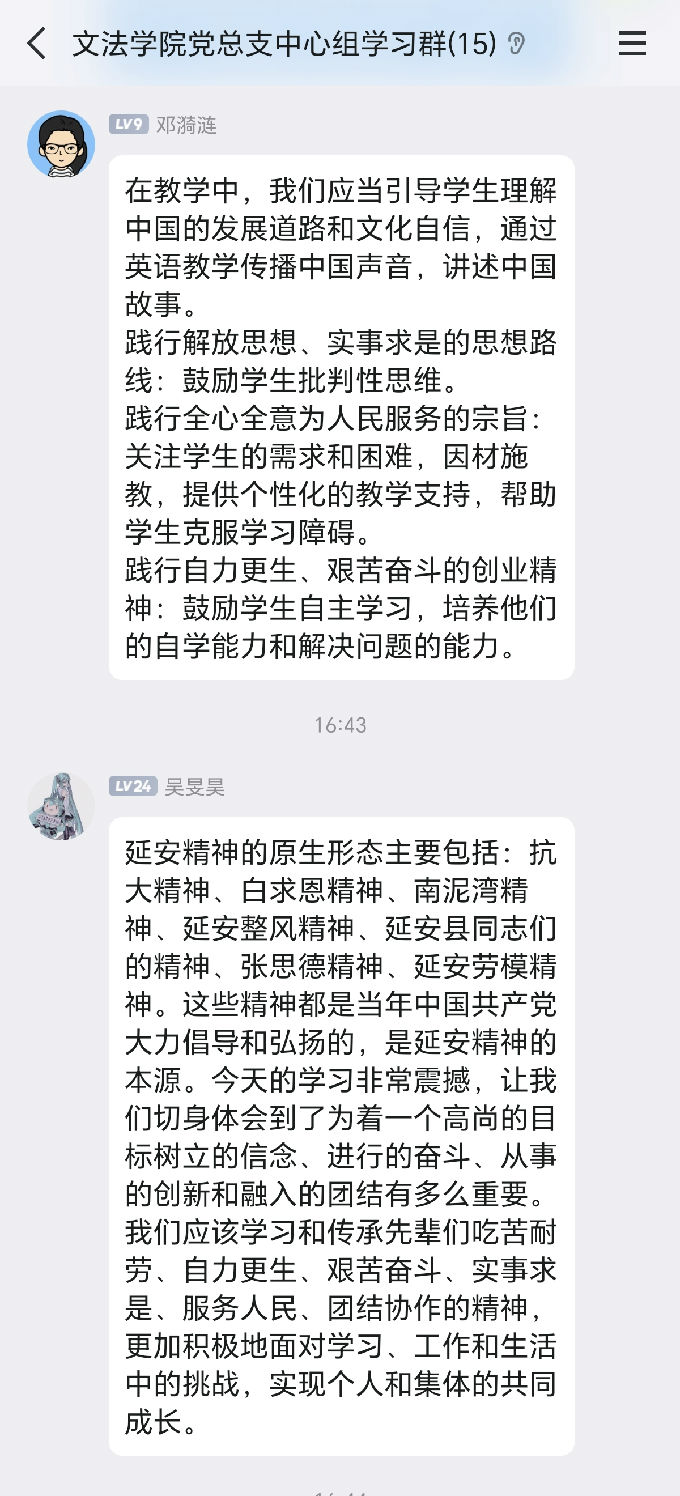
Task: Open 邓漪涟's profile avatar
Action: pyautogui.click(x=61, y=144)
